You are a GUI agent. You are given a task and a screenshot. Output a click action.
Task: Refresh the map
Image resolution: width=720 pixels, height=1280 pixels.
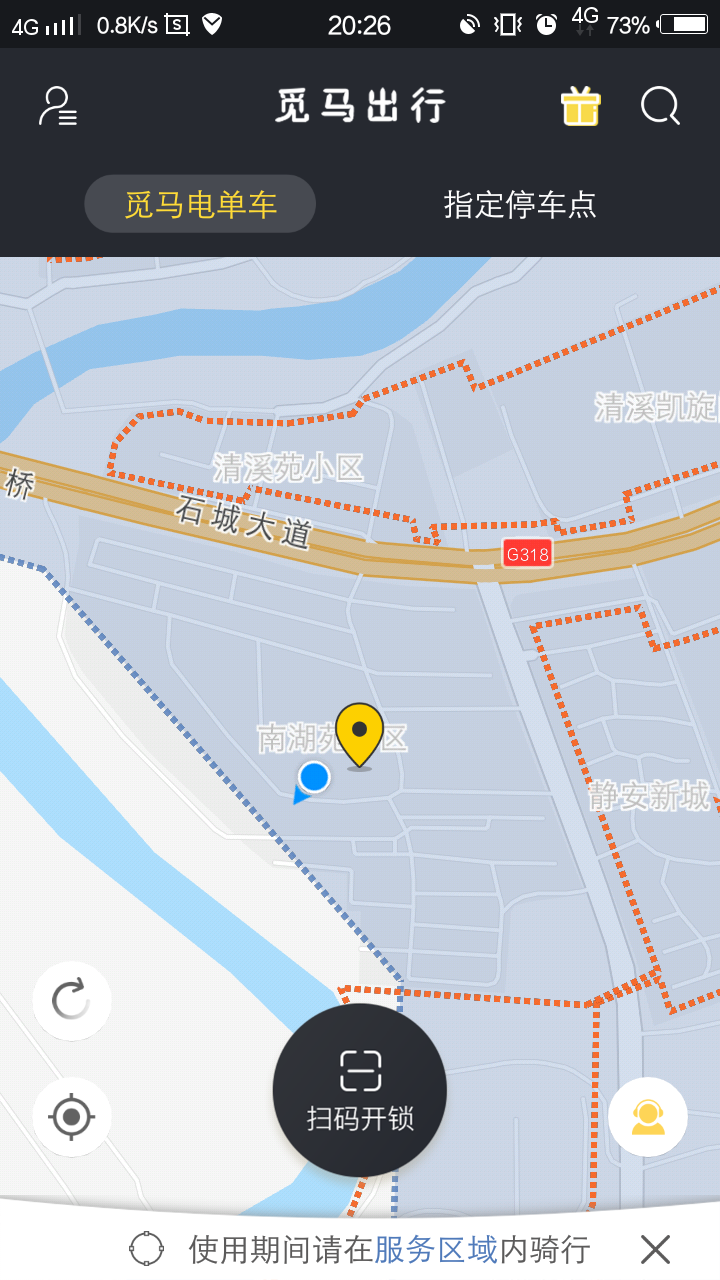(x=72, y=1001)
